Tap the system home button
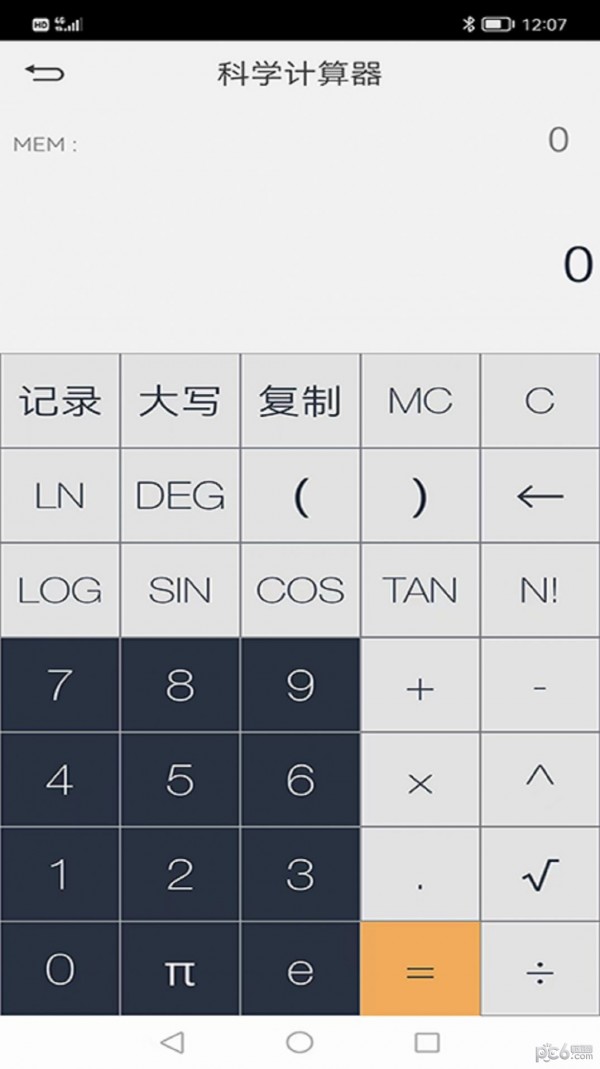 (300, 1042)
